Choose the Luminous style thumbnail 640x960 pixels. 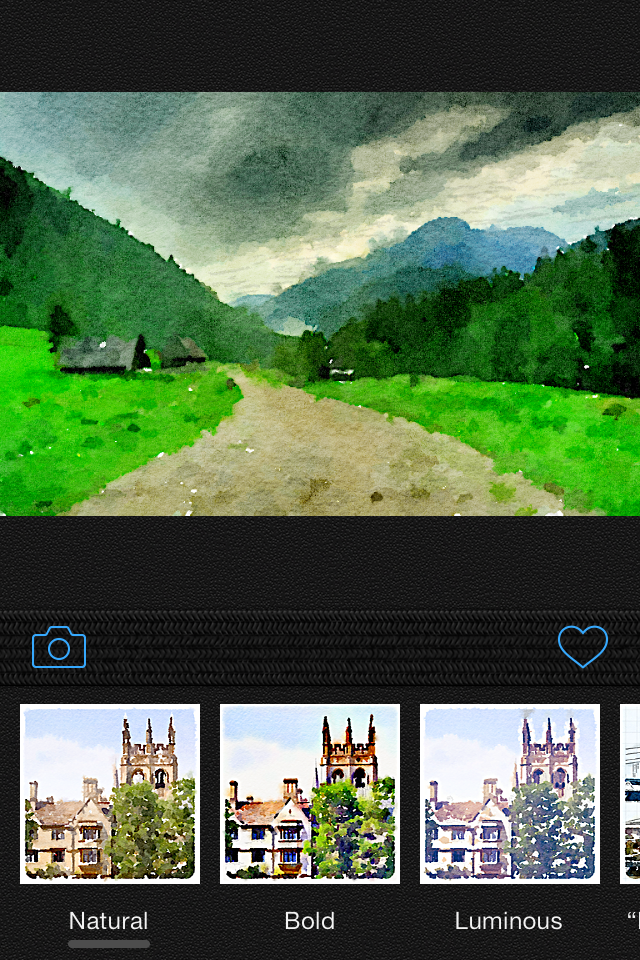509,794
